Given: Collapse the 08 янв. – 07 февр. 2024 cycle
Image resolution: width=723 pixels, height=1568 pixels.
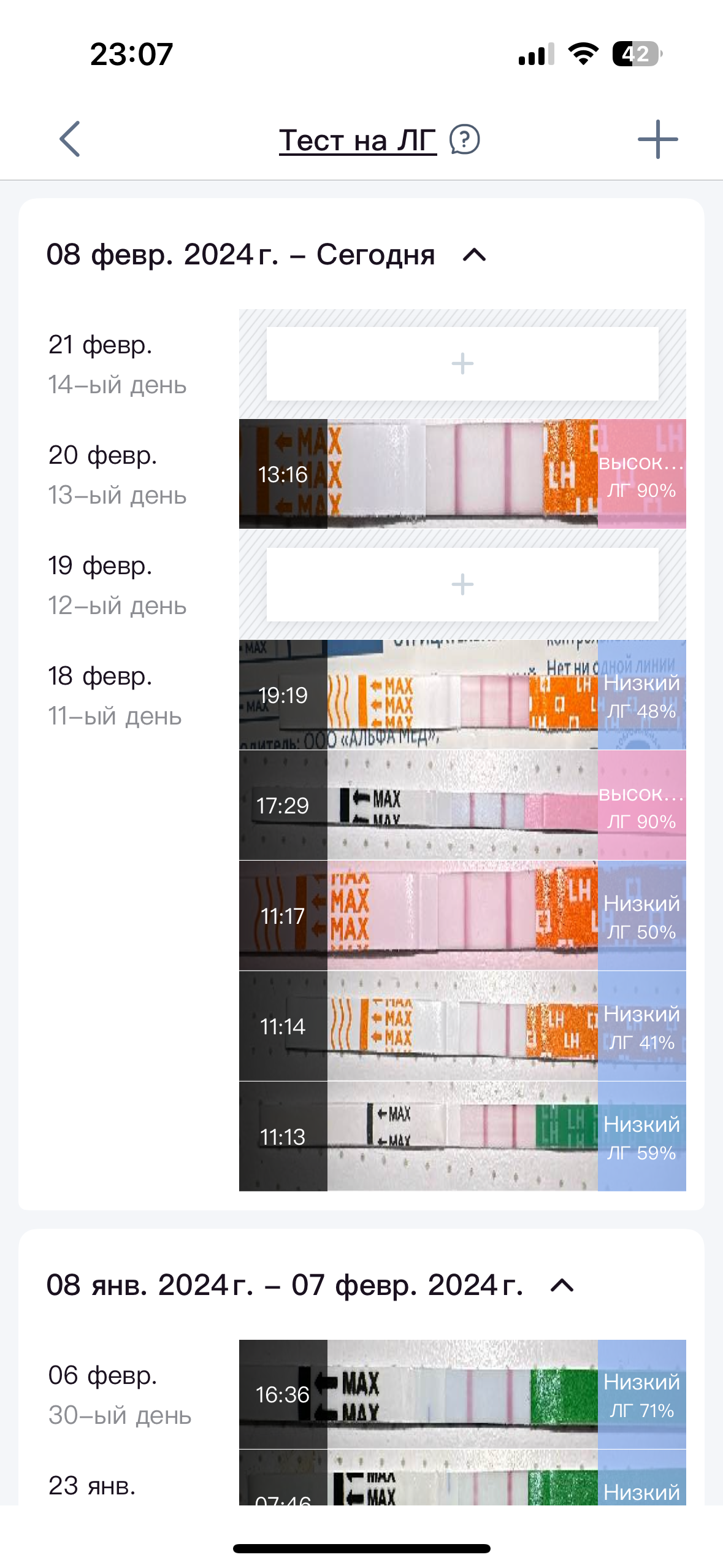Looking at the screenshot, I should click(562, 1285).
